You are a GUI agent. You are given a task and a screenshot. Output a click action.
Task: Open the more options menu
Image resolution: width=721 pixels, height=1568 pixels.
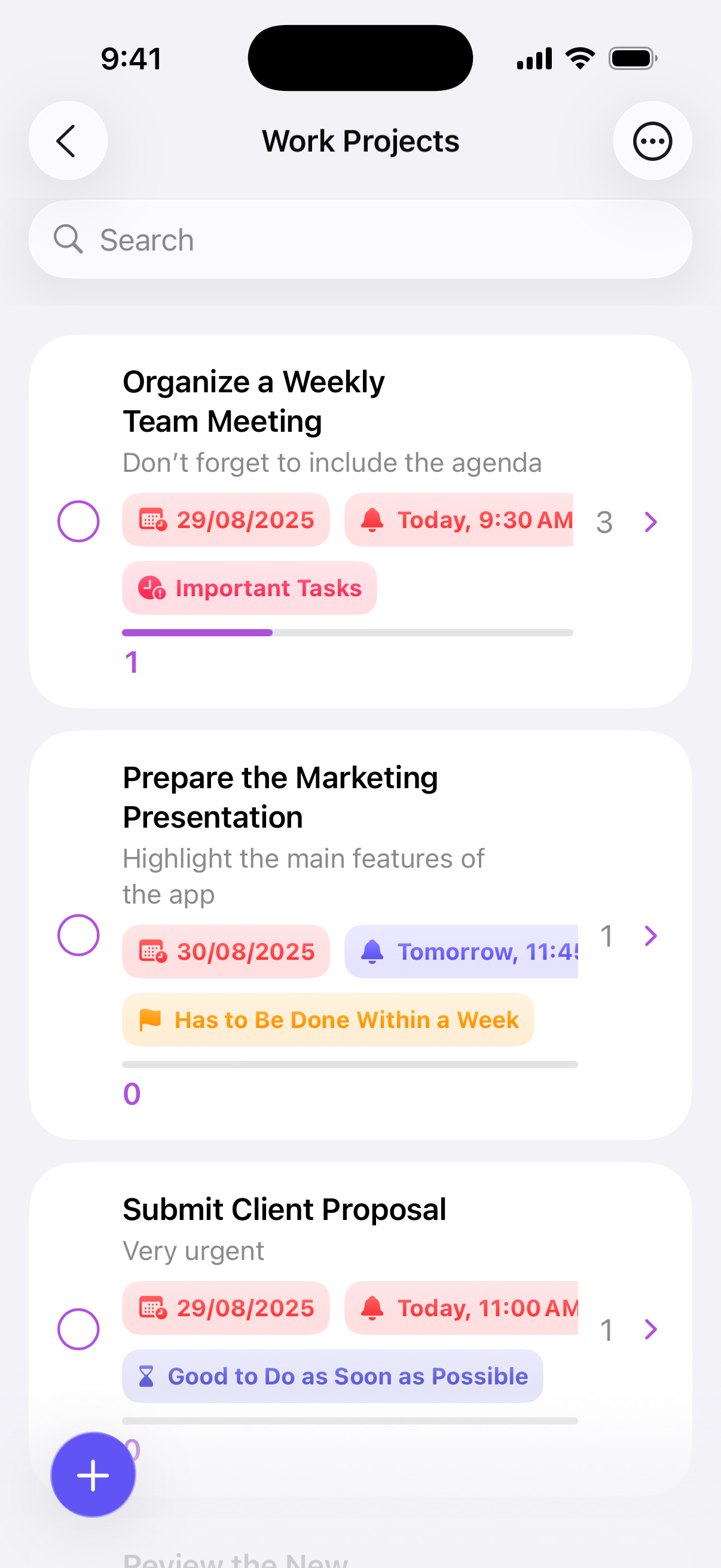coord(652,141)
